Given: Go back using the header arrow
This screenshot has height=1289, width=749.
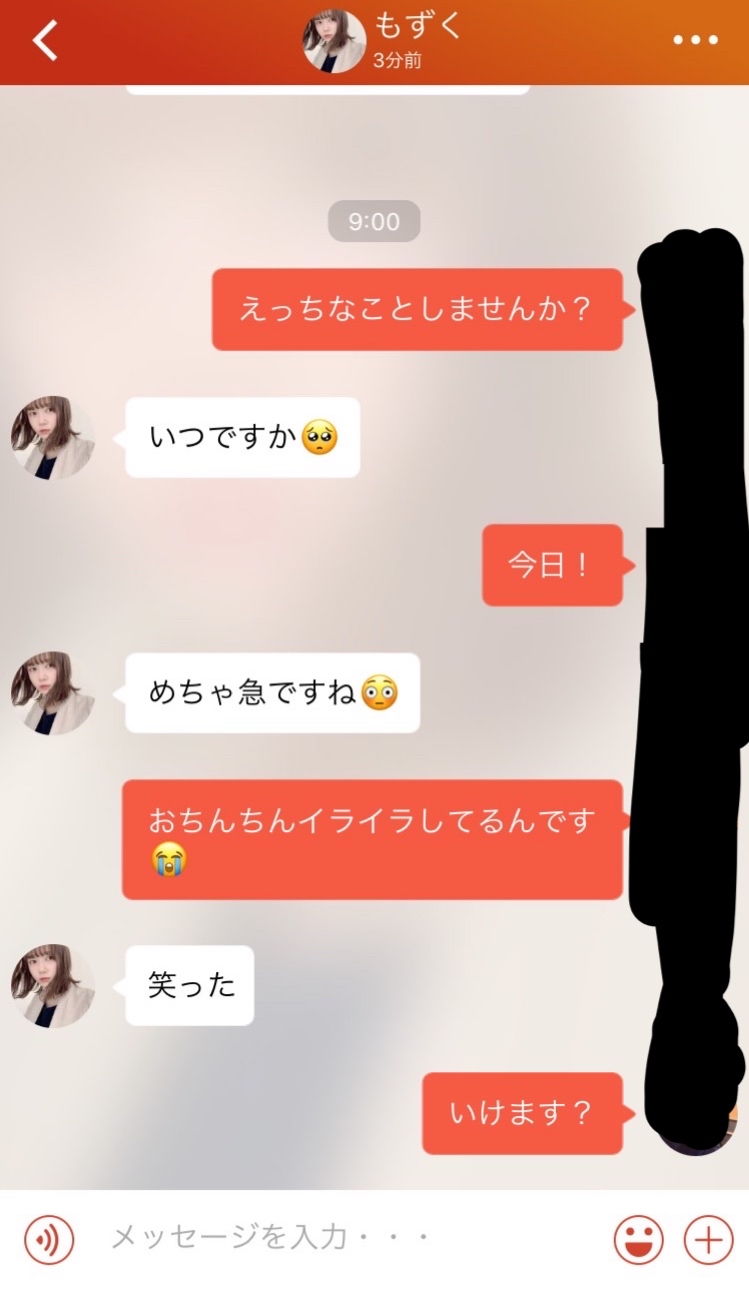Looking at the screenshot, I should tap(46, 41).
